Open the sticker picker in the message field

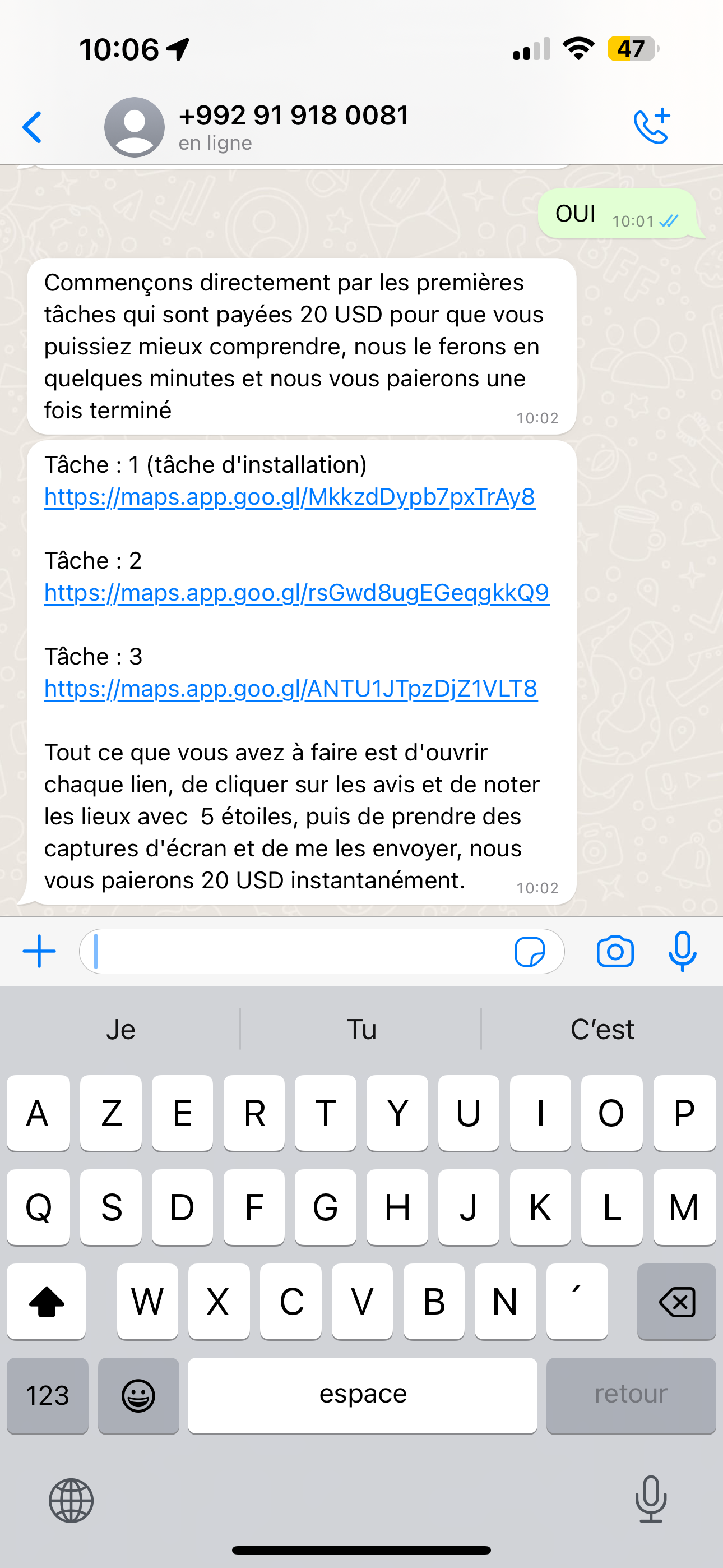click(530, 951)
